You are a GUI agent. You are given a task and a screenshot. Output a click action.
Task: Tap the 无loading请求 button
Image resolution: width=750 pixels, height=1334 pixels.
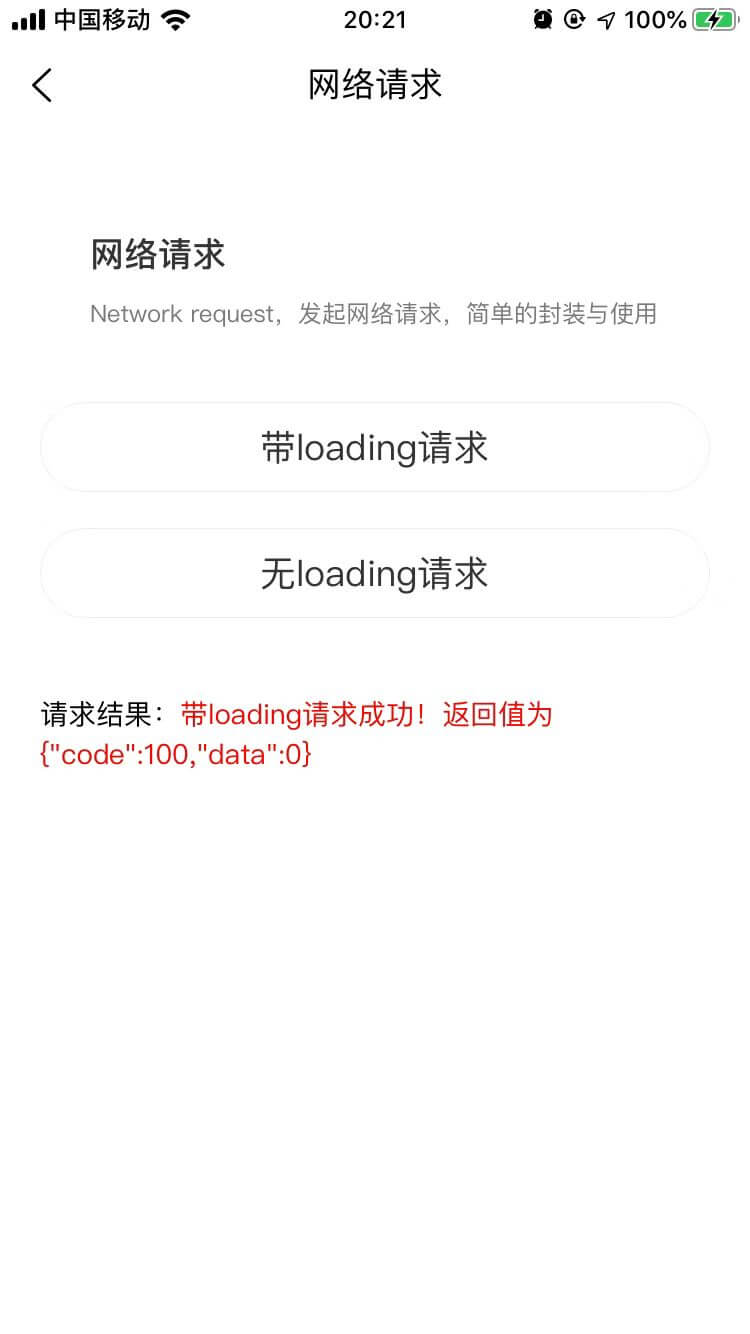(375, 573)
